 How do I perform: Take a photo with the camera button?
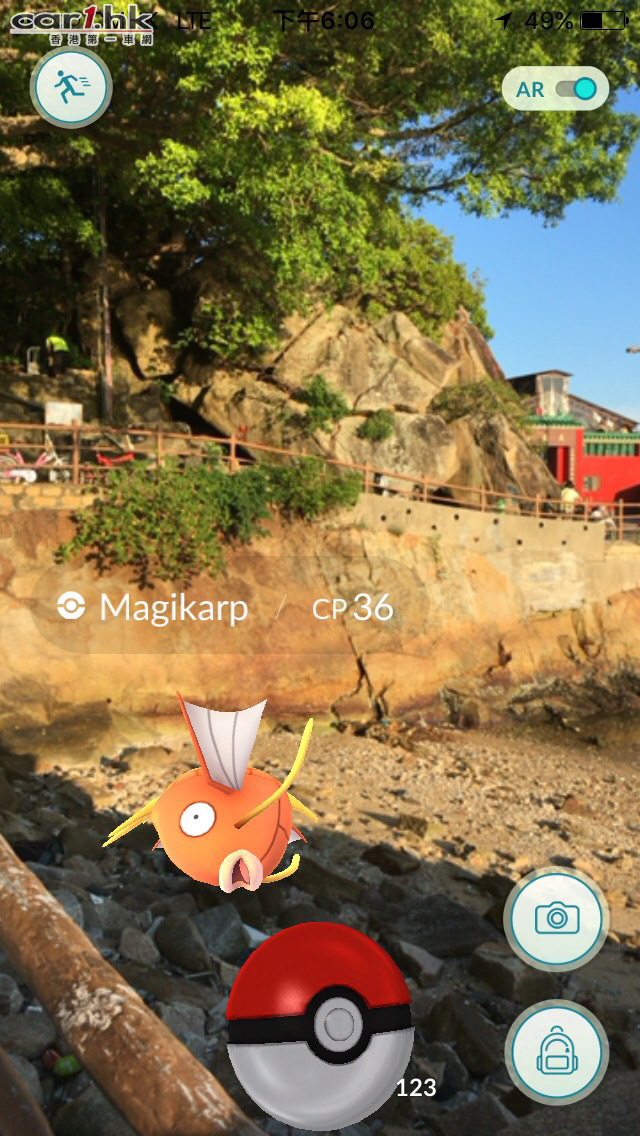556,919
